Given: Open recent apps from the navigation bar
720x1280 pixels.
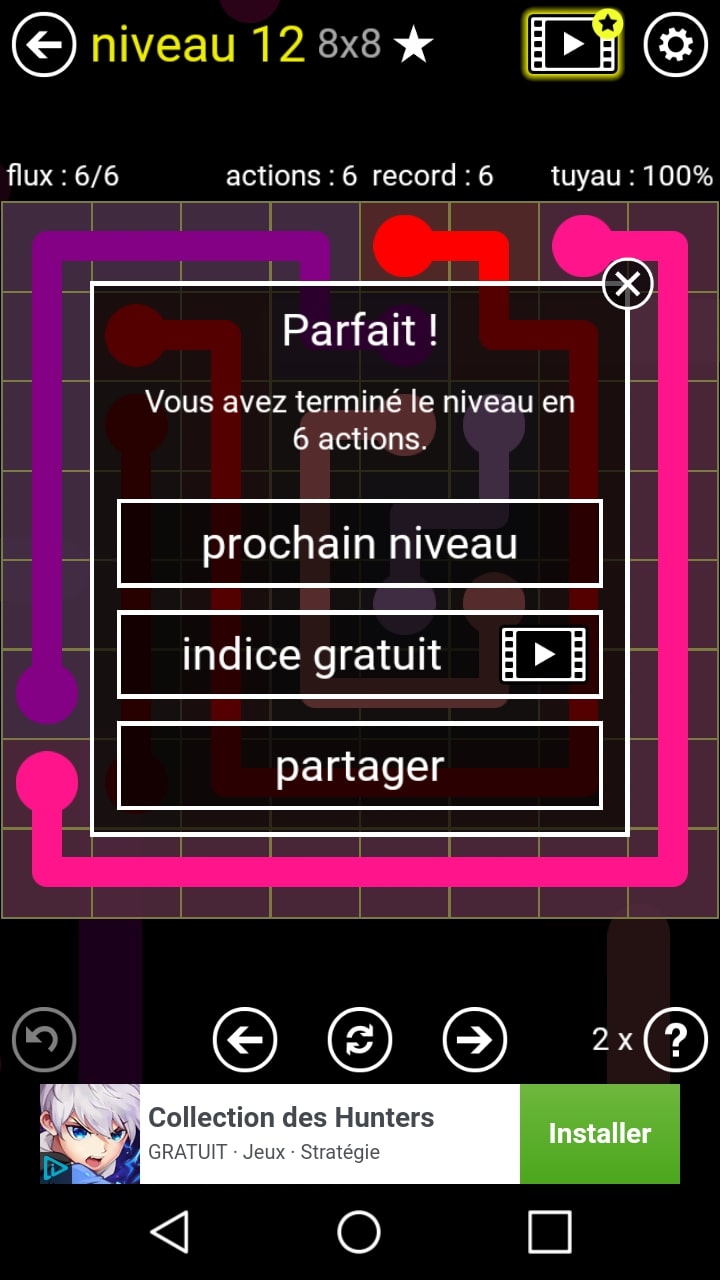Looking at the screenshot, I should coord(549,1232).
